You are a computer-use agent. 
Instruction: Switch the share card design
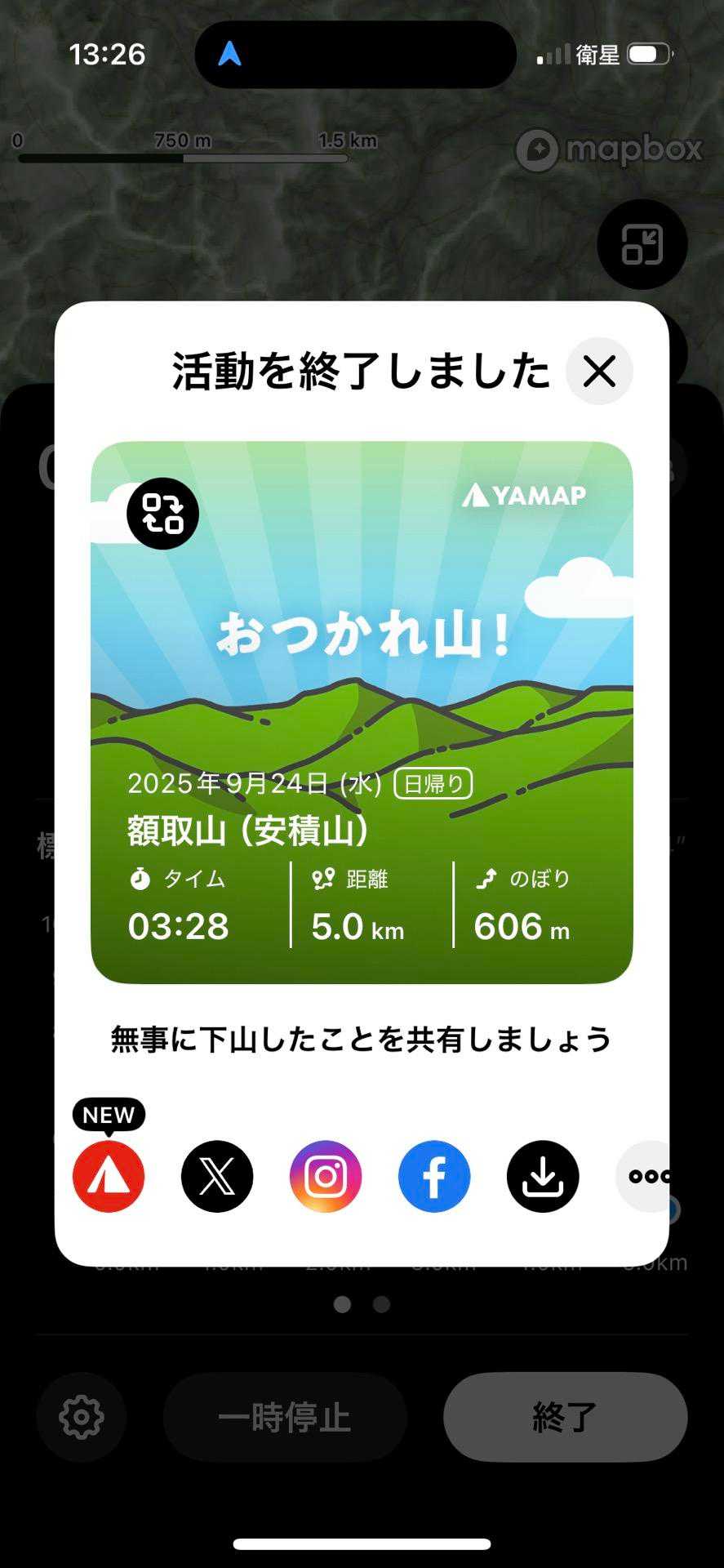pos(162,514)
